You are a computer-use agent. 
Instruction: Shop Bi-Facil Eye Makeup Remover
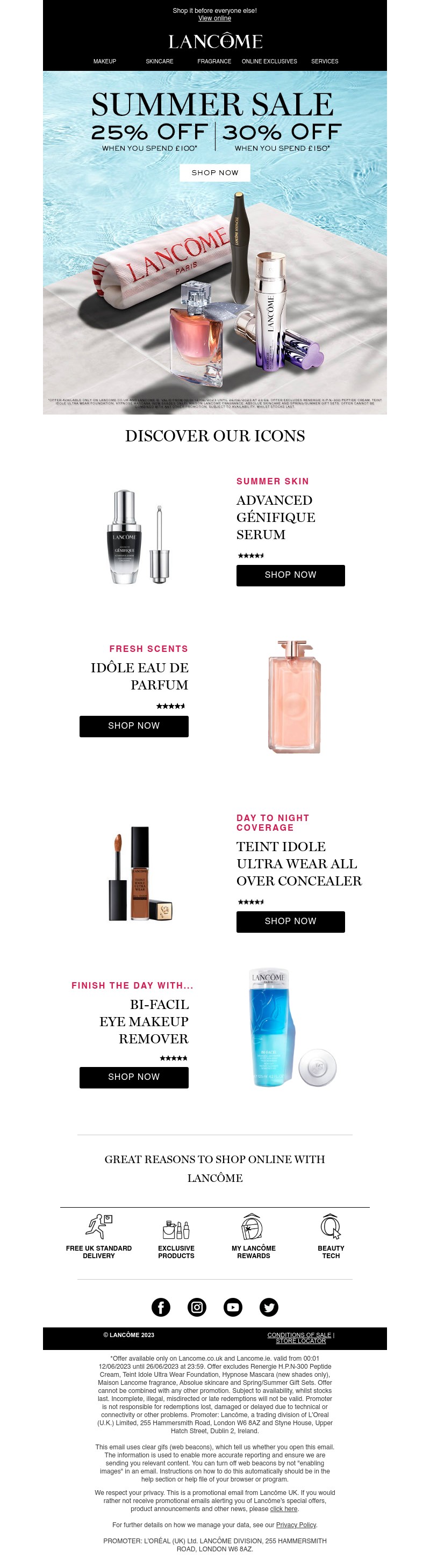click(134, 1077)
